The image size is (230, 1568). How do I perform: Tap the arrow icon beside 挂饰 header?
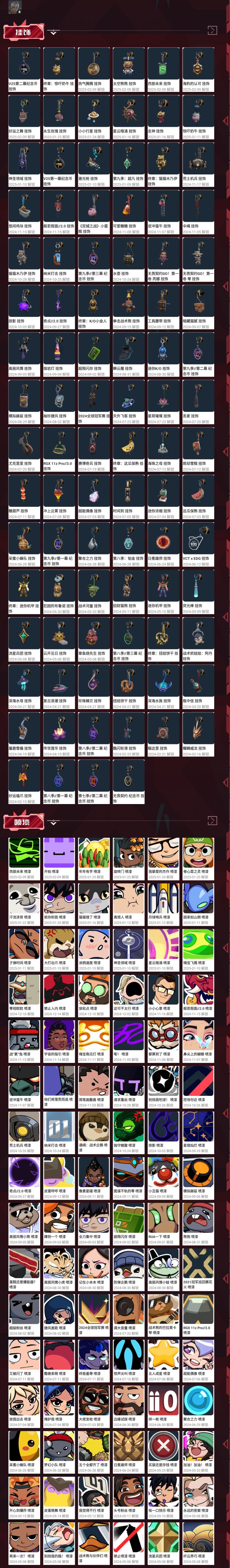[212, 31]
